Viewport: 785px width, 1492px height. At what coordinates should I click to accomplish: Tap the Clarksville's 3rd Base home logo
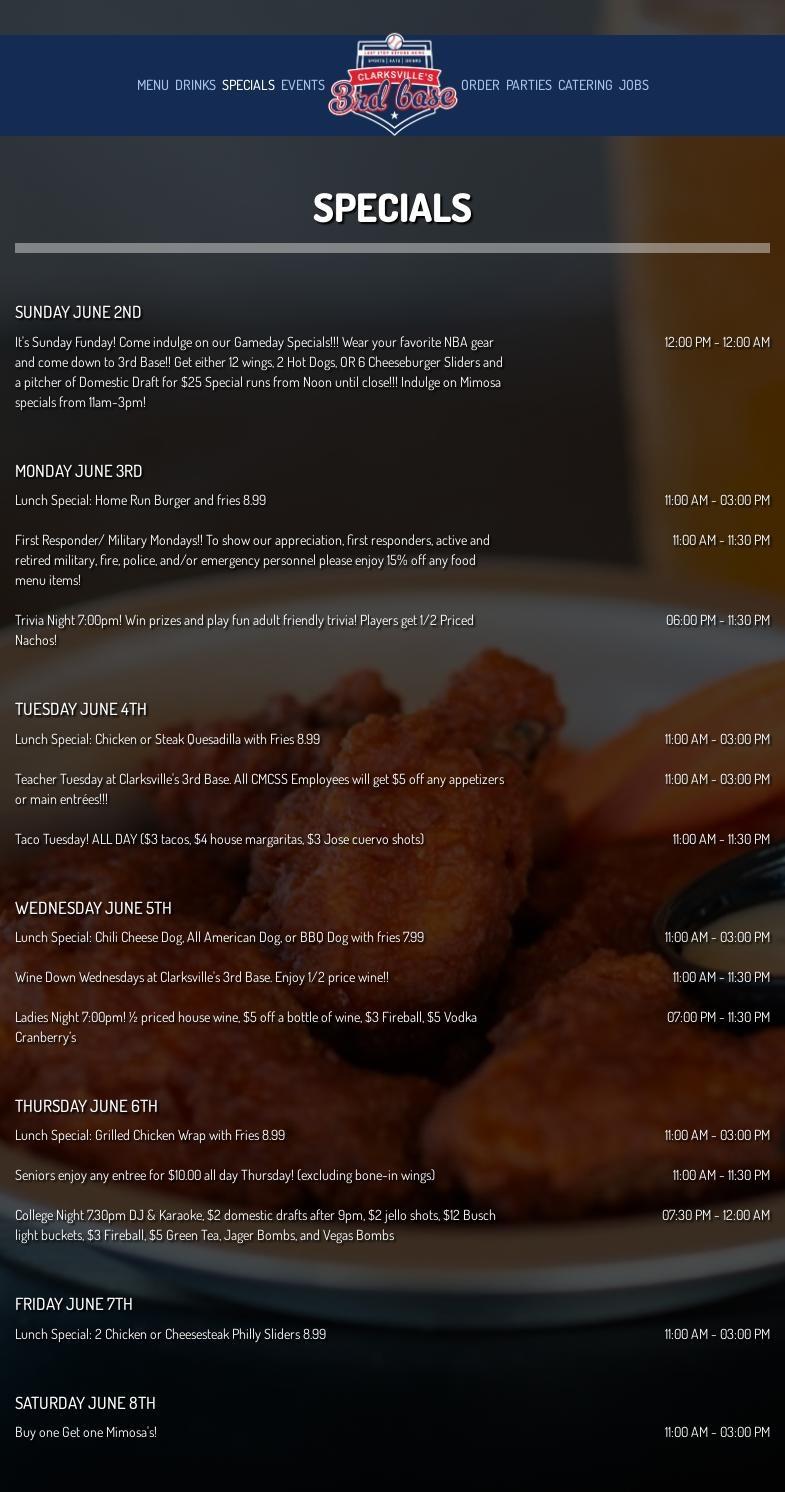[x=393, y=86]
